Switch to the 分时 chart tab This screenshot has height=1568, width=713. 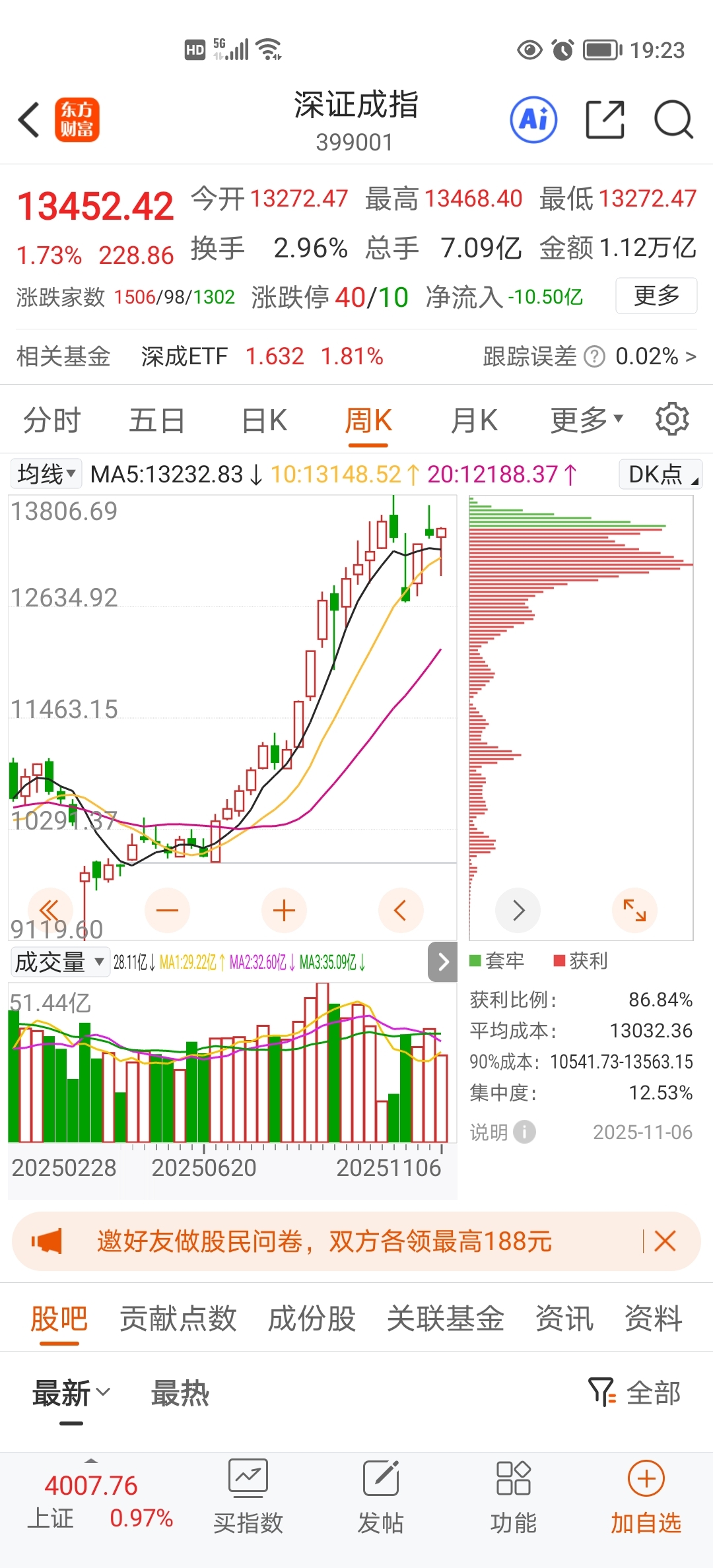coord(51,420)
